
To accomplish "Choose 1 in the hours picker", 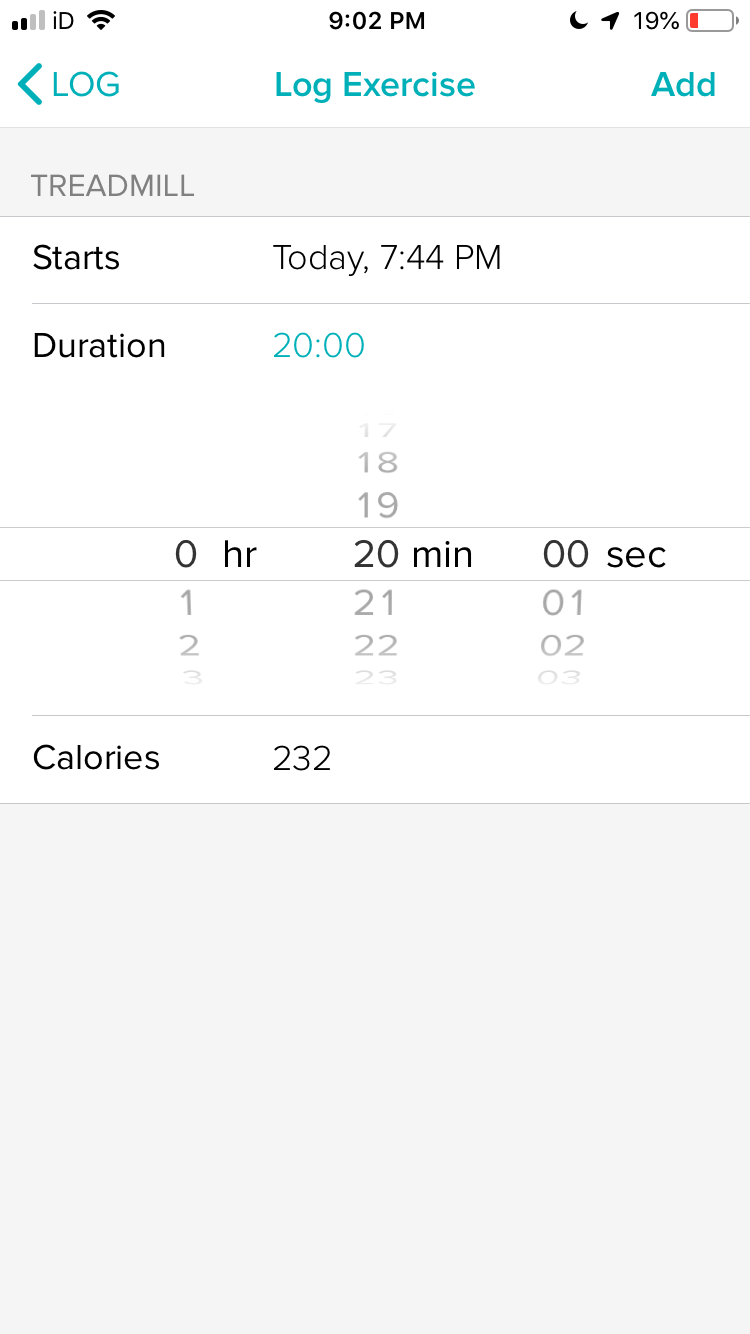I will 187,603.
